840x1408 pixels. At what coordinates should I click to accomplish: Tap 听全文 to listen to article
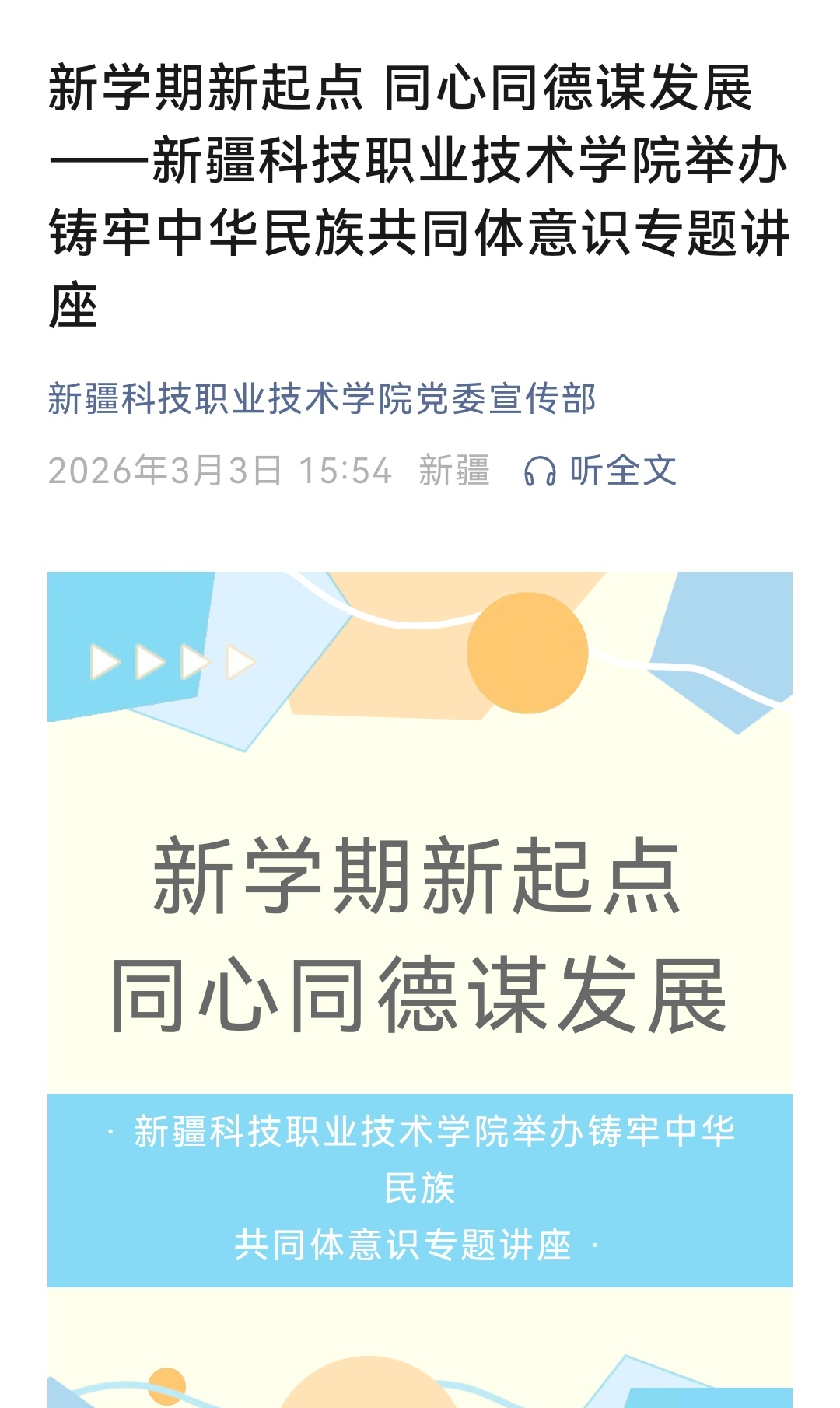click(x=600, y=471)
